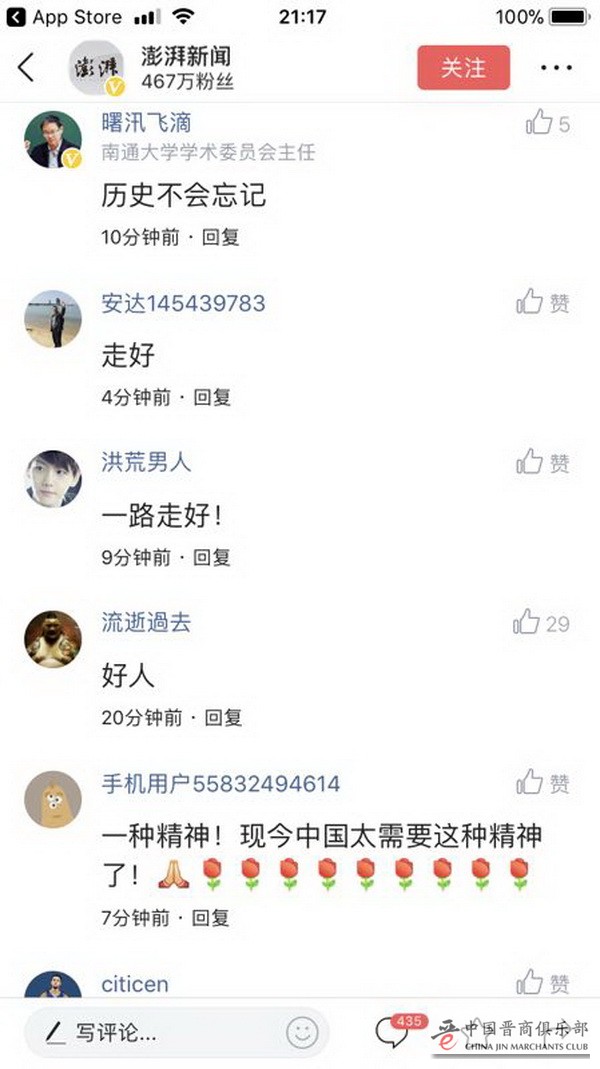Like the comment by 安达145439783

pos(530,302)
